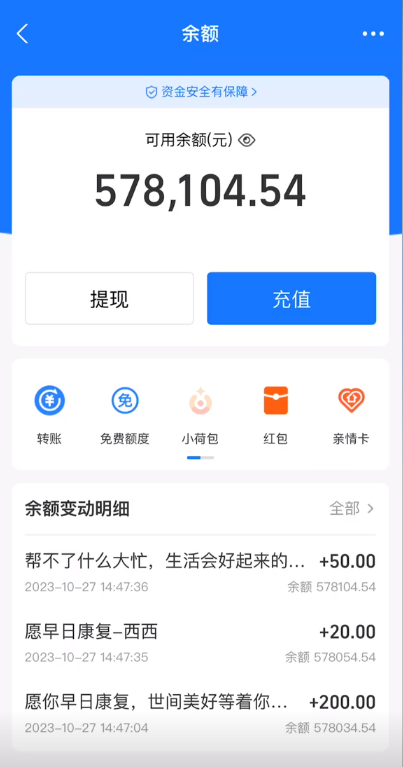Open 亲情卡
The height and width of the screenshot is (767, 403).
[351, 415]
